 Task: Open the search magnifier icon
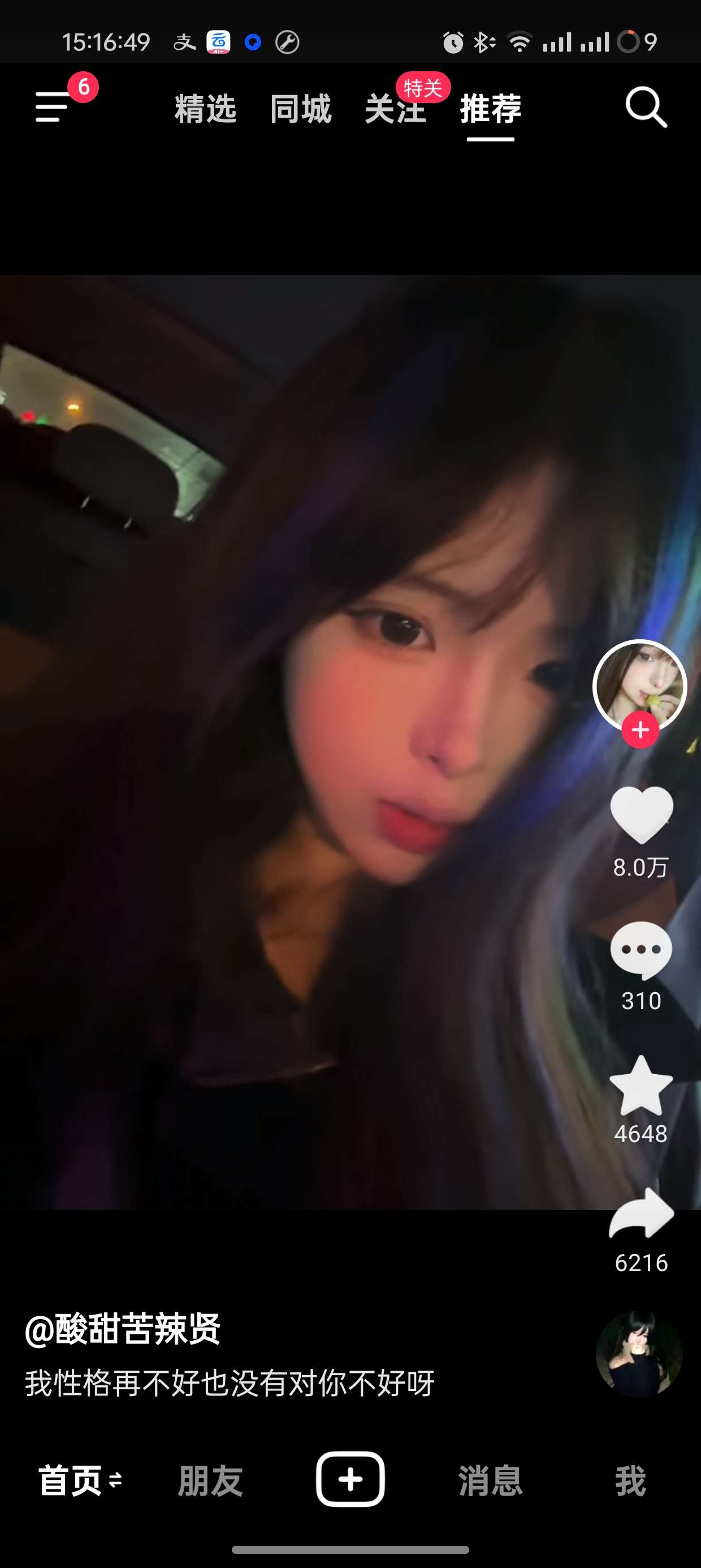coord(646,107)
